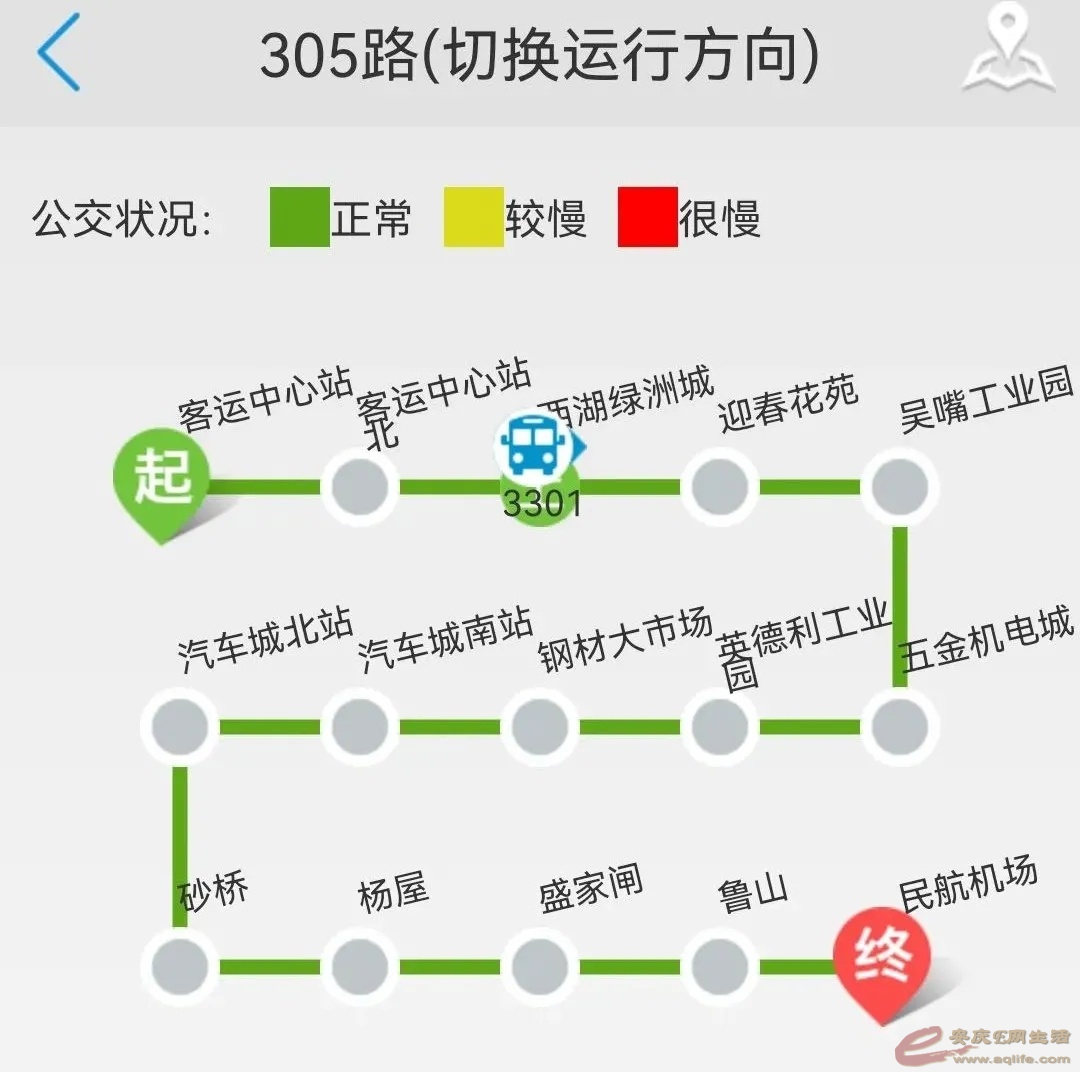Switch the 305路 running direction
The width and height of the screenshot is (1080, 1072).
coord(539,56)
